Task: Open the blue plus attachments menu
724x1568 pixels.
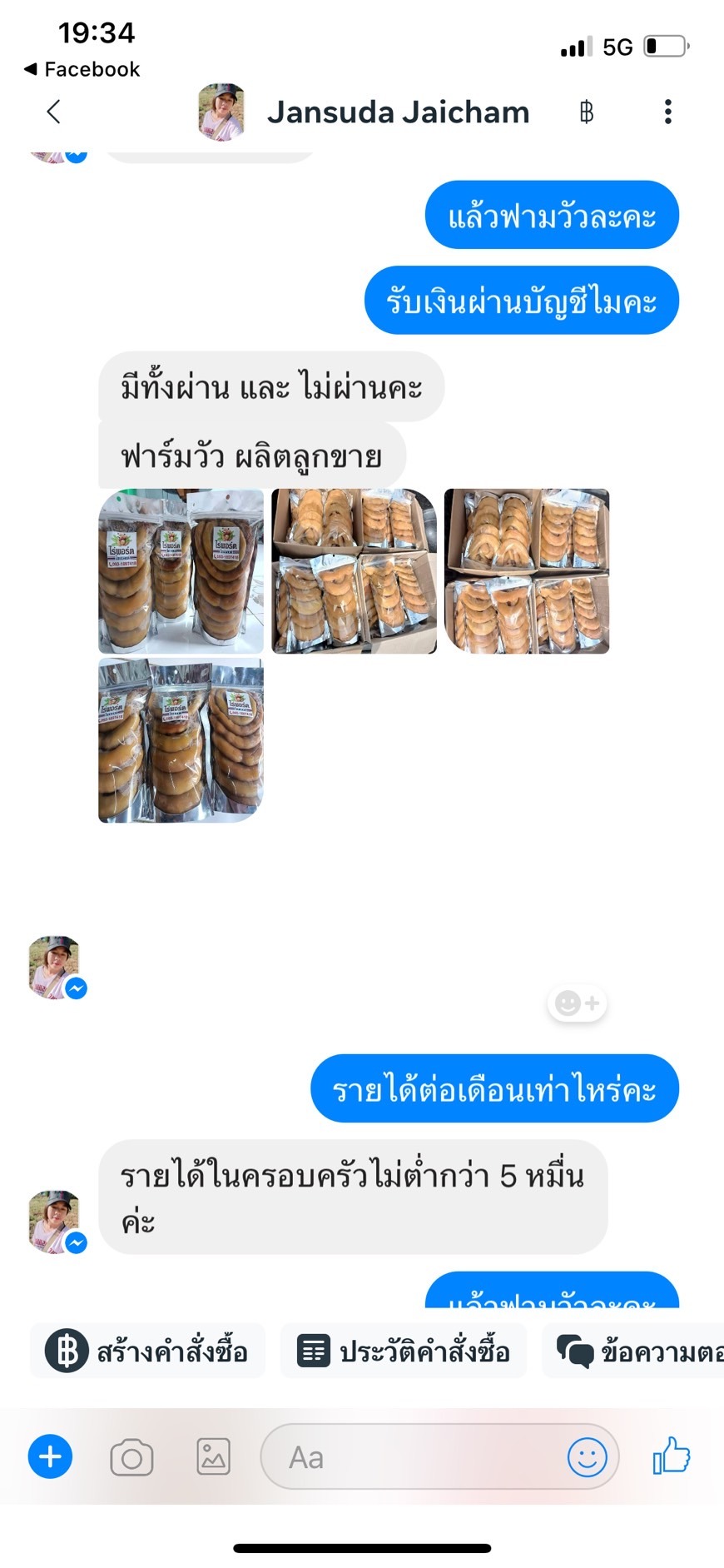Action: click(51, 1457)
